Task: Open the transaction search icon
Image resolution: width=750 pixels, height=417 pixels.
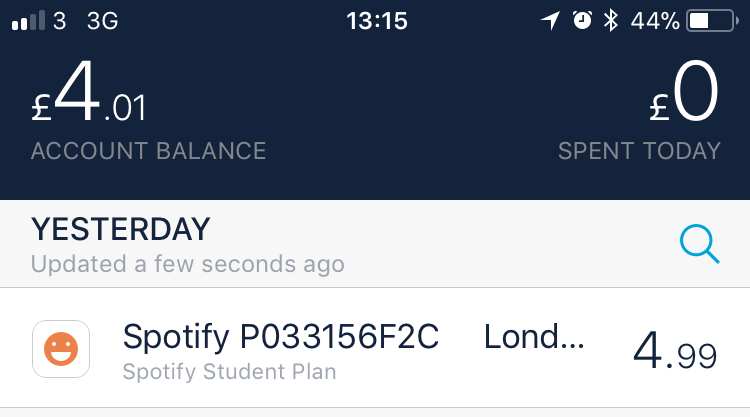Action: 699,244
